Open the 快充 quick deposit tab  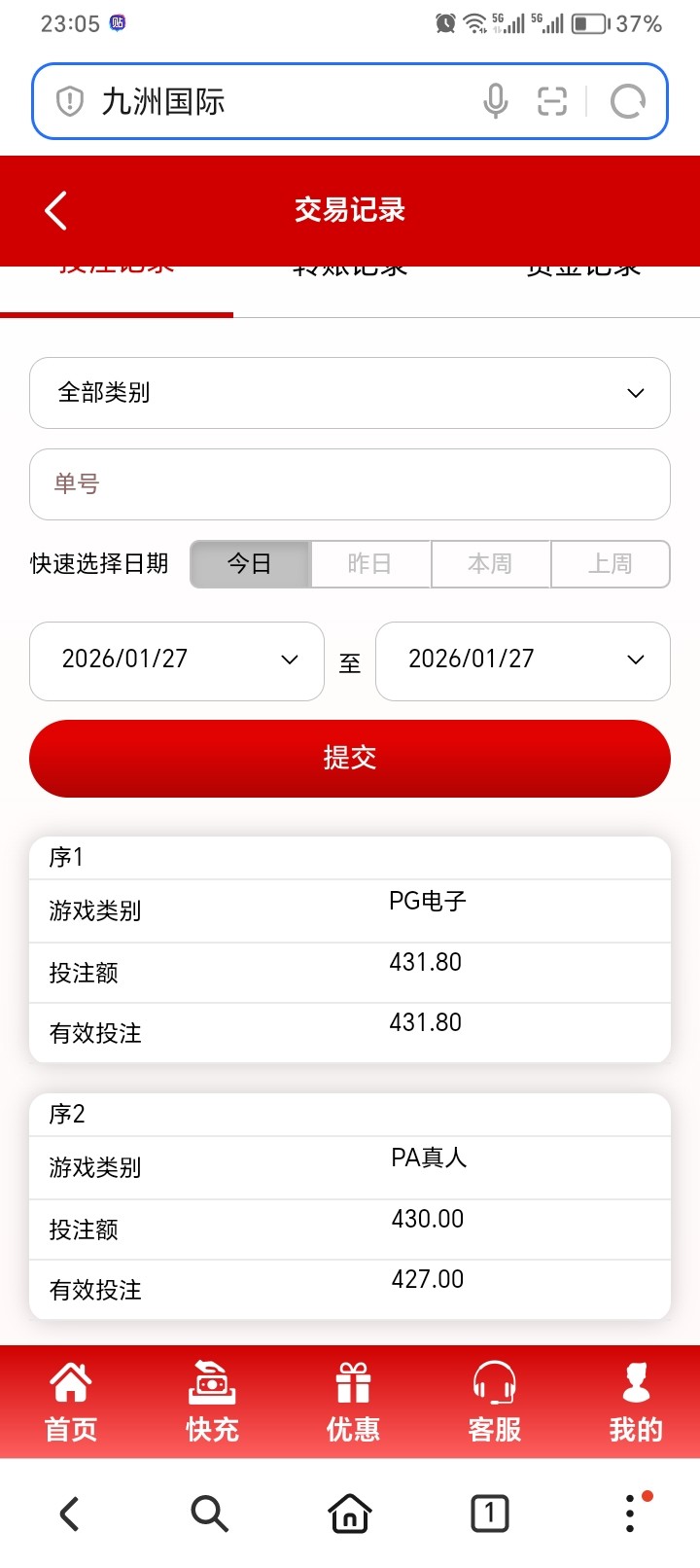click(x=212, y=1402)
